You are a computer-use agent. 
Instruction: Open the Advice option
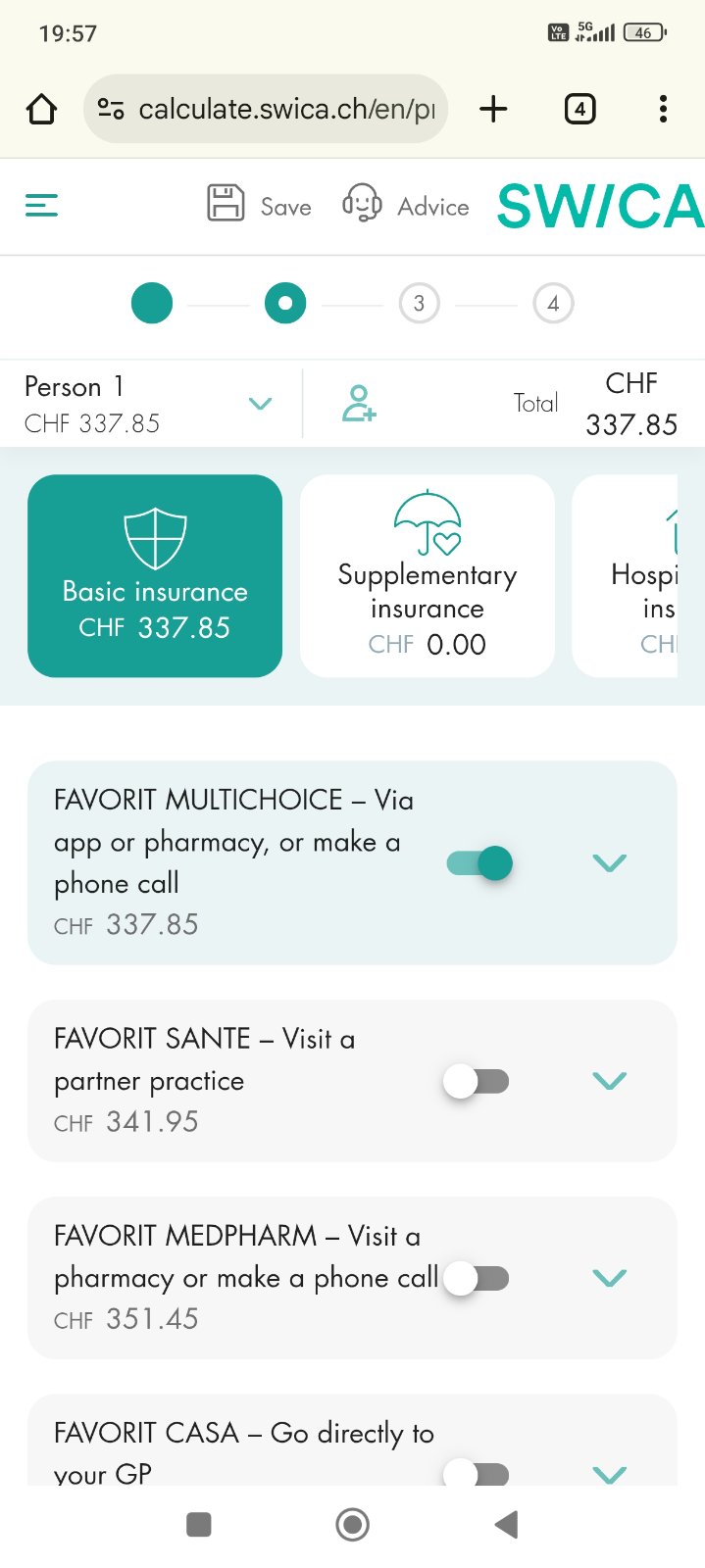(406, 205)
